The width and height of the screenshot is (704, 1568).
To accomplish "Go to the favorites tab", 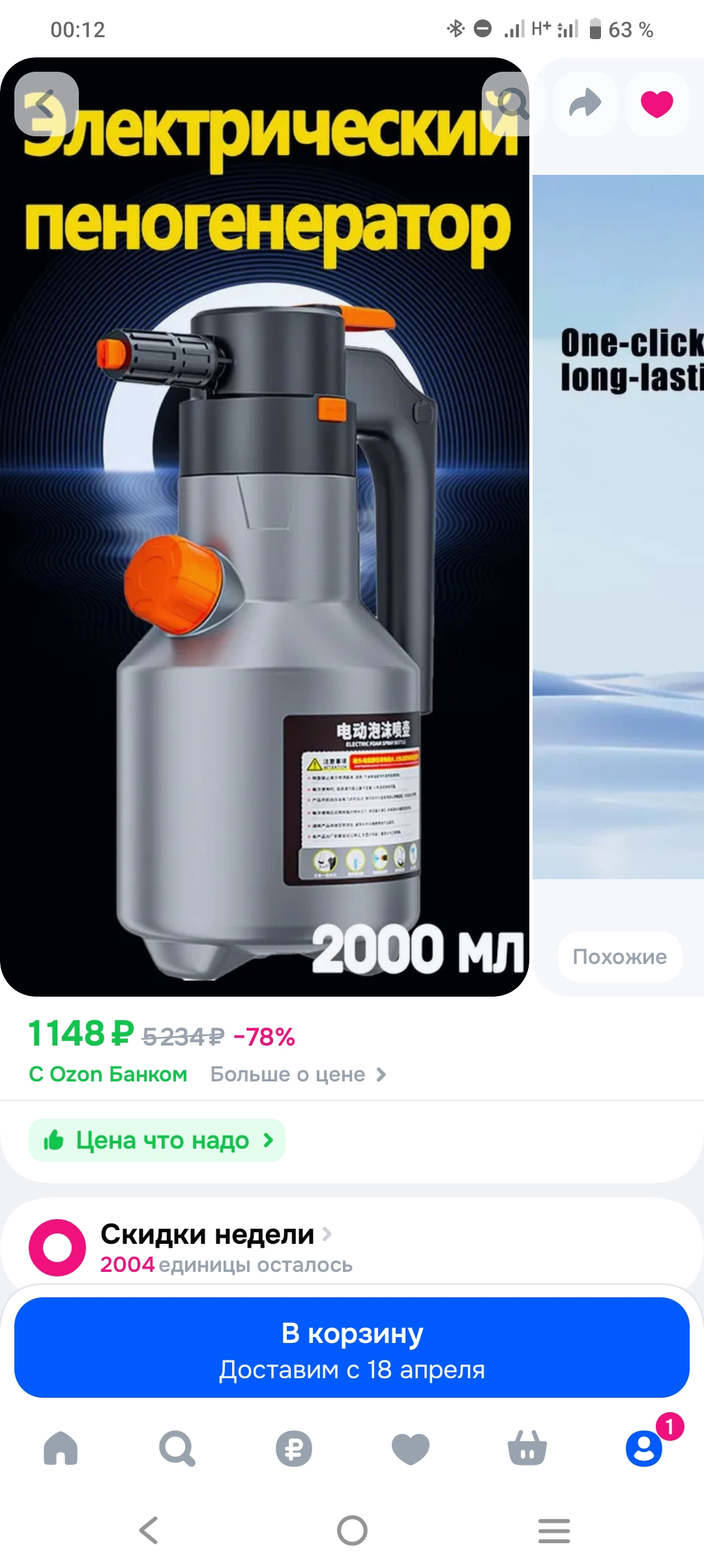I will tap(410, 1448).
